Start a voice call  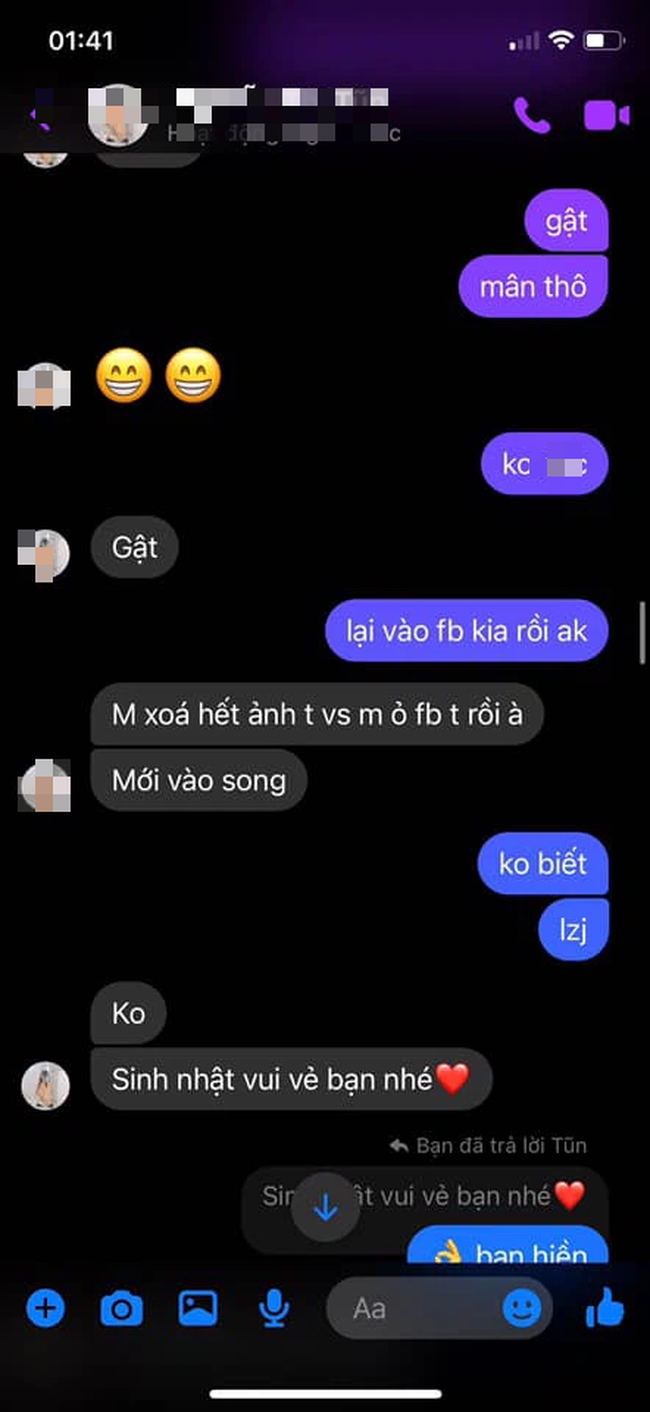(x=531, y=115)
